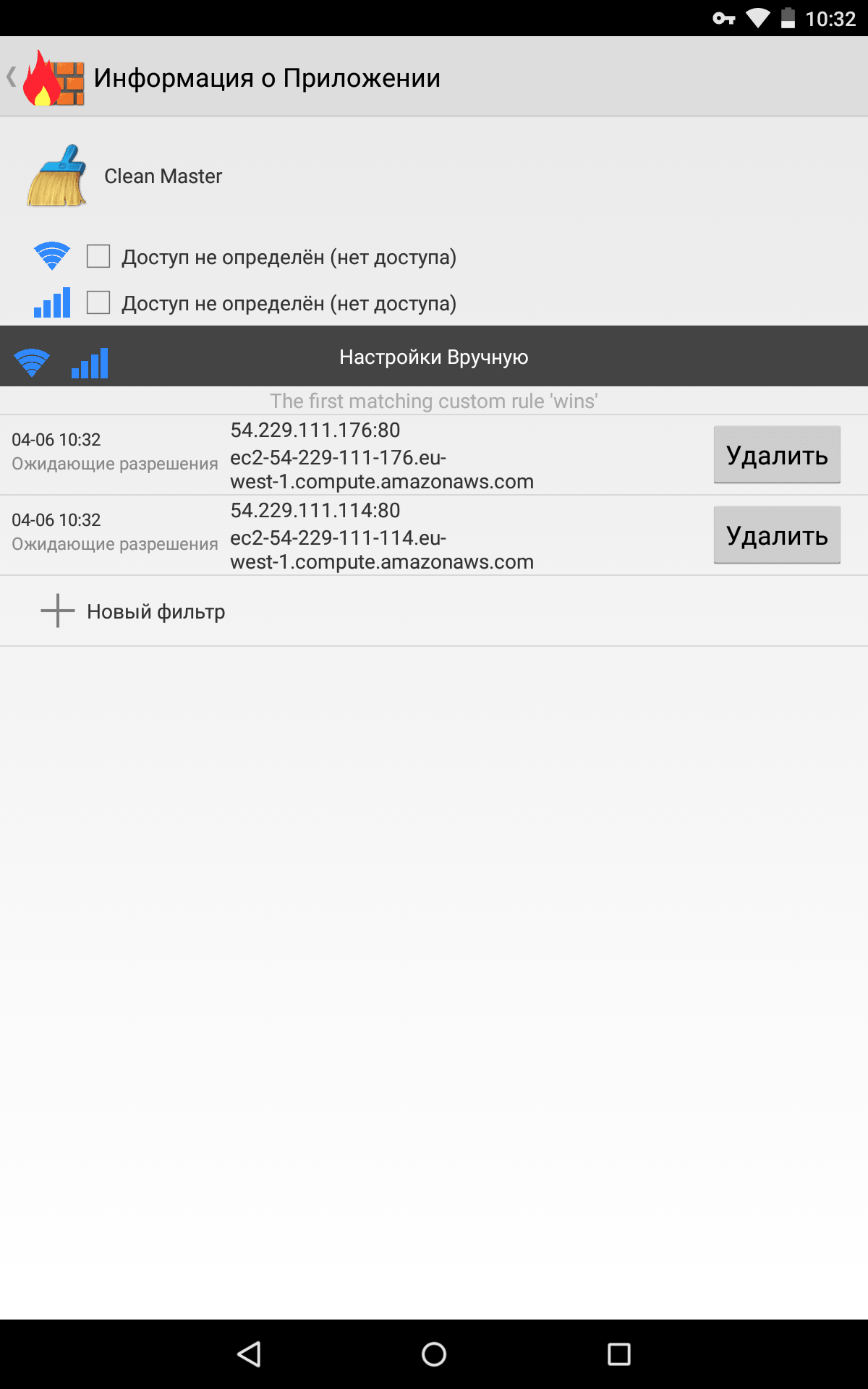Delete the rule for 54.229.111.114:80
The image size is (868, 1389).
click(x=776, y=535)
